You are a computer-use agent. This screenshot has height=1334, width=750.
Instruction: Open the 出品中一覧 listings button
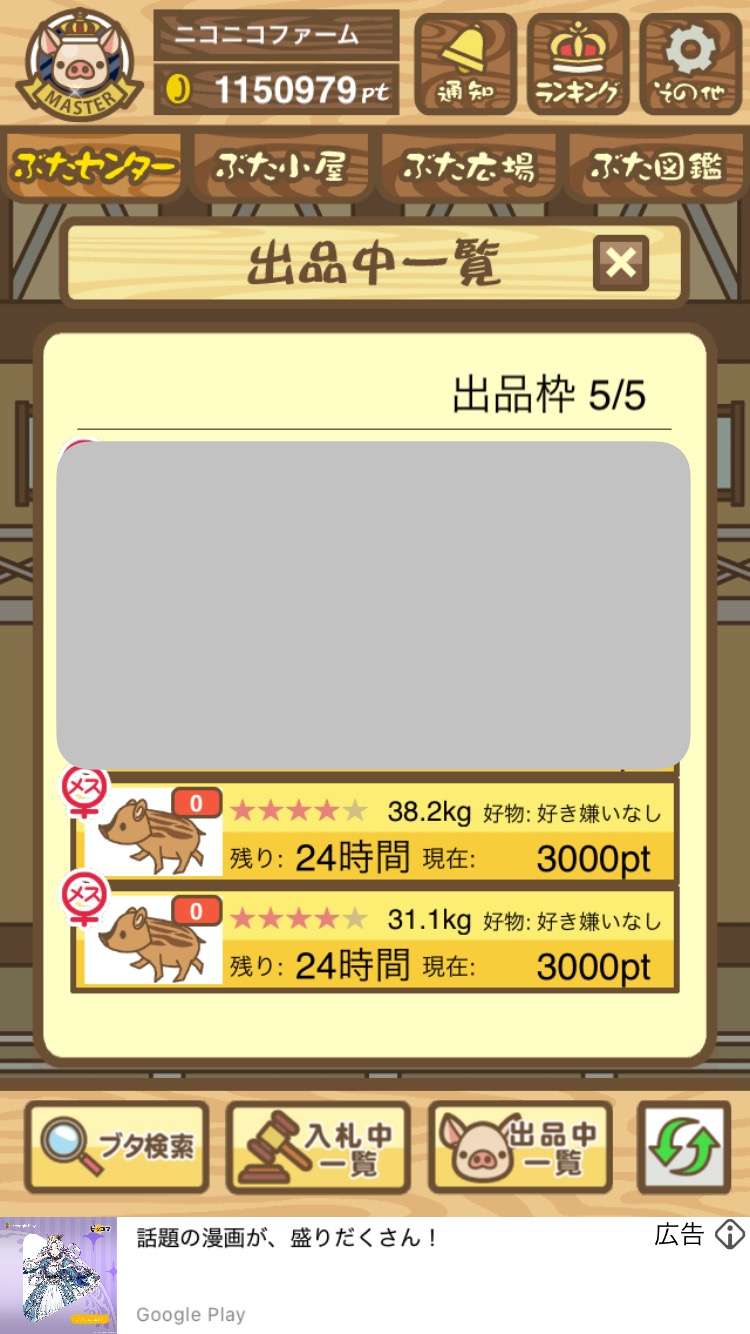click(520, 1147)
